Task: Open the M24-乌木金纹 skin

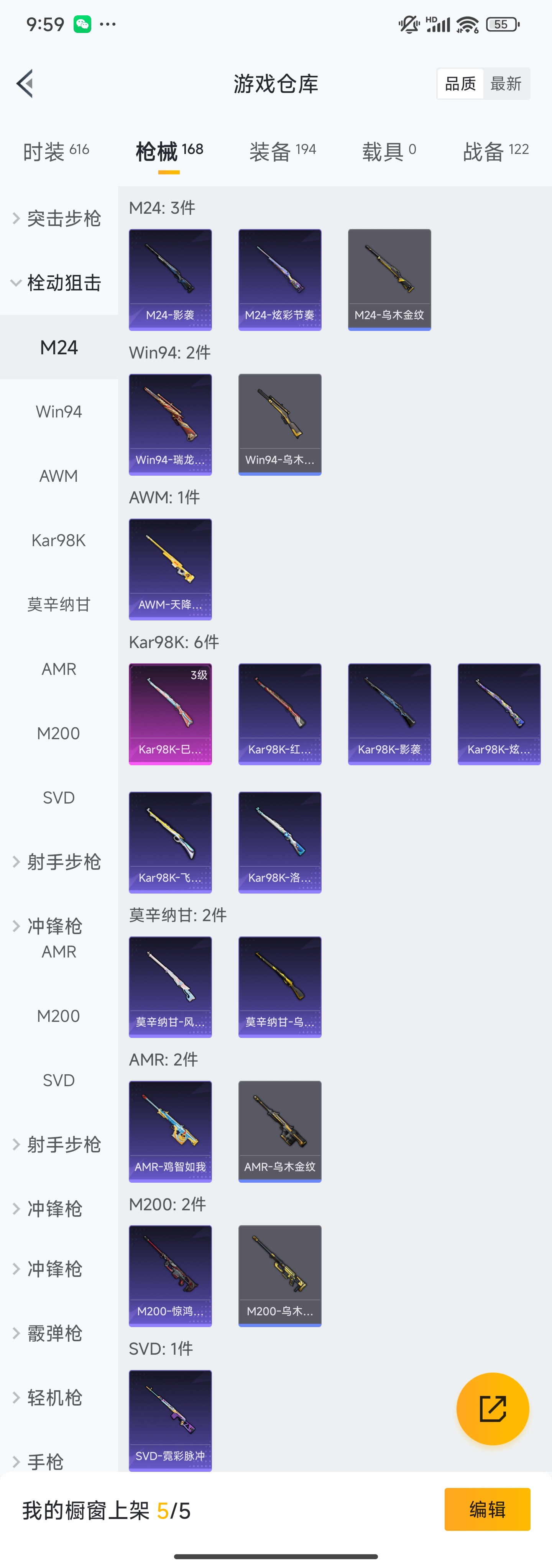Action: tap(389, 279)
